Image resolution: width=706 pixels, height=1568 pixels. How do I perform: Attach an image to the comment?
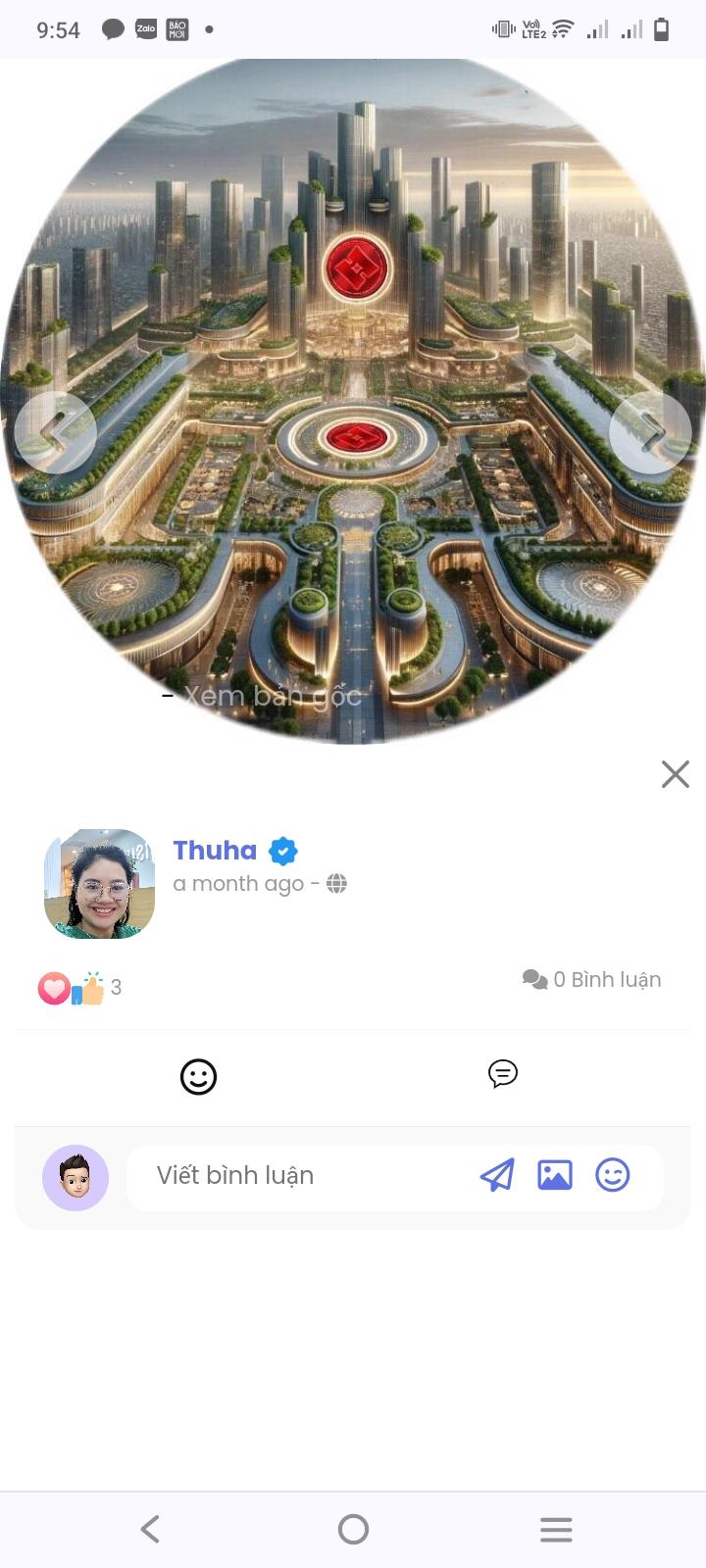pos(555,1175)
